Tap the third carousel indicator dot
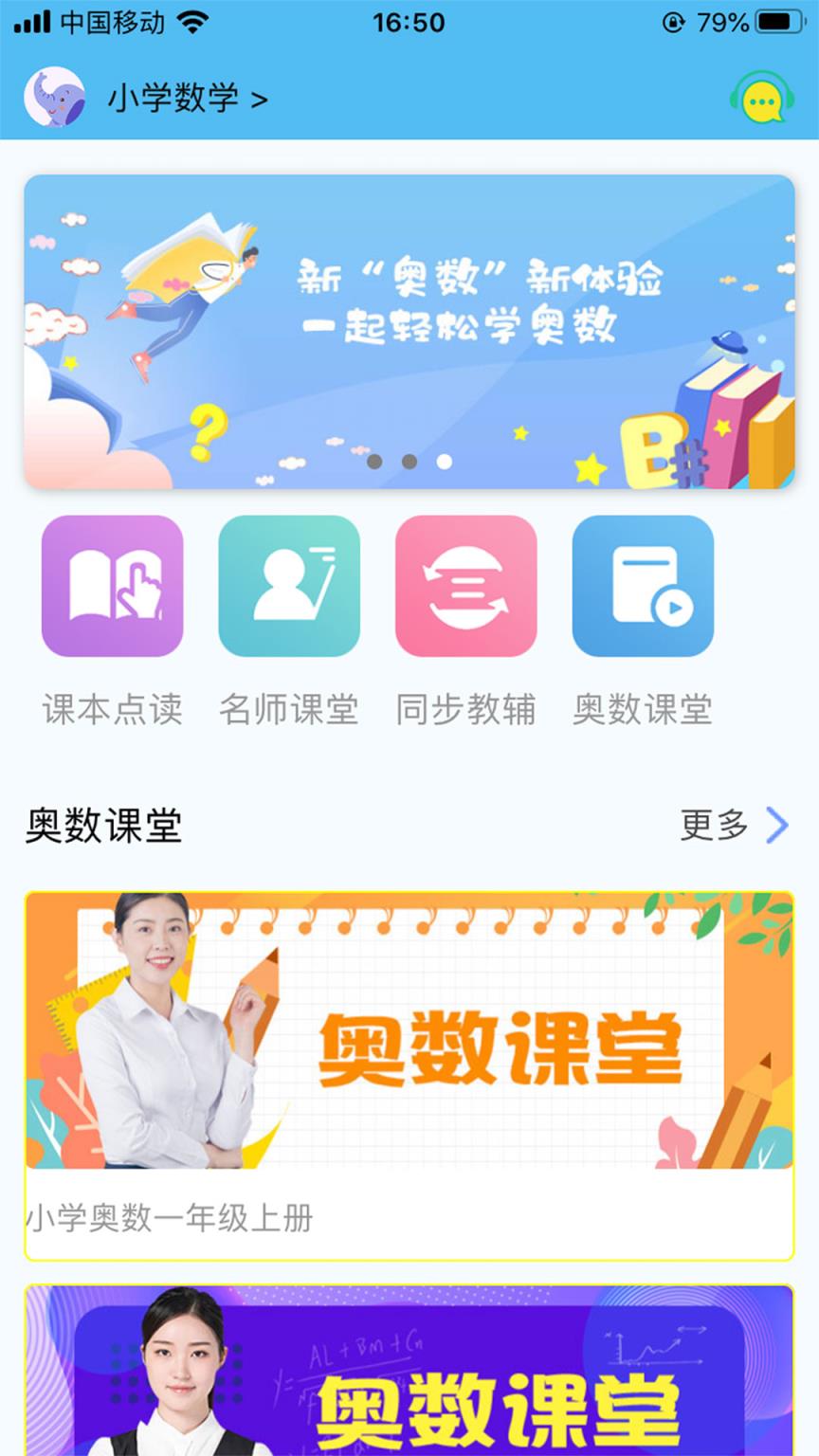The width and height of the screenshot is (819, 1456). (442, 464)
